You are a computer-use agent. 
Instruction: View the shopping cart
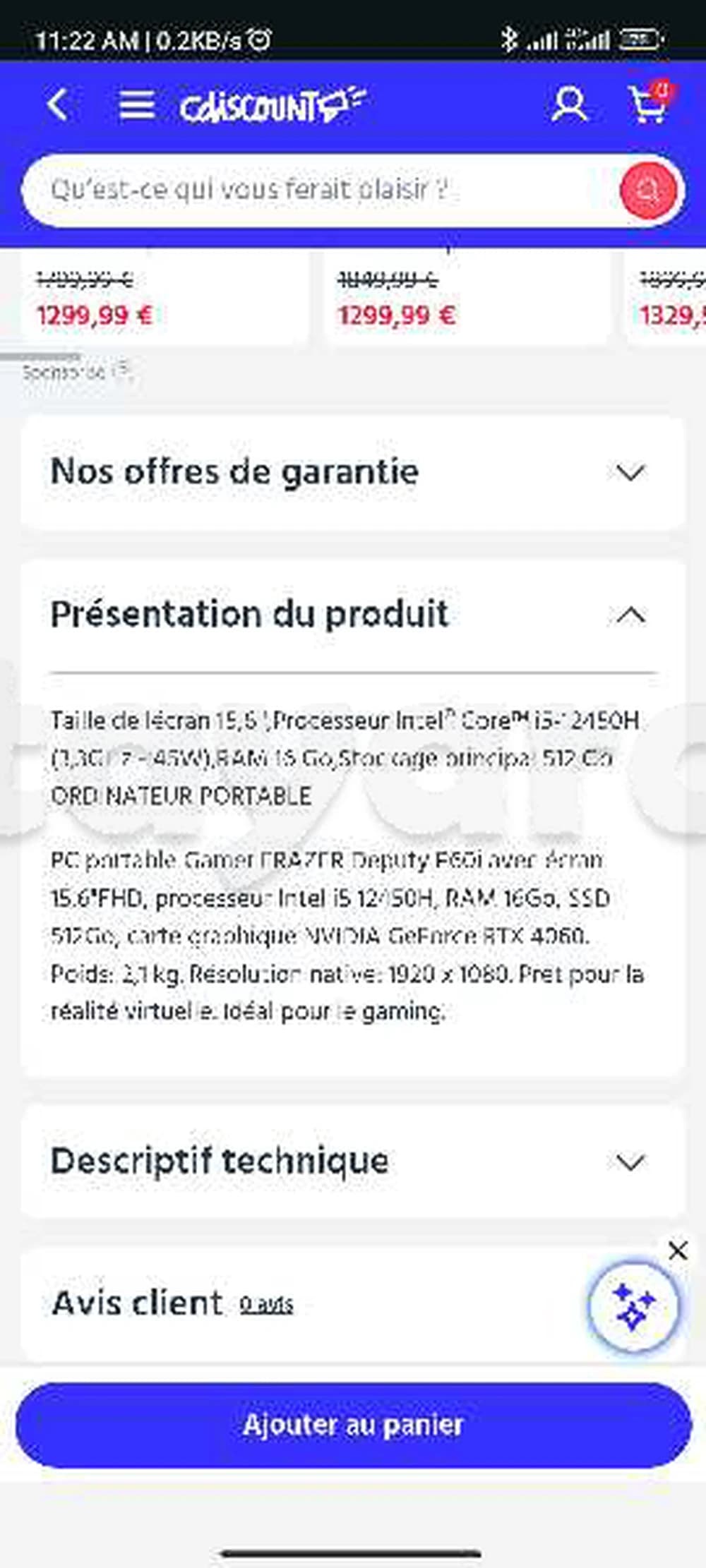[x=648, y=106]
